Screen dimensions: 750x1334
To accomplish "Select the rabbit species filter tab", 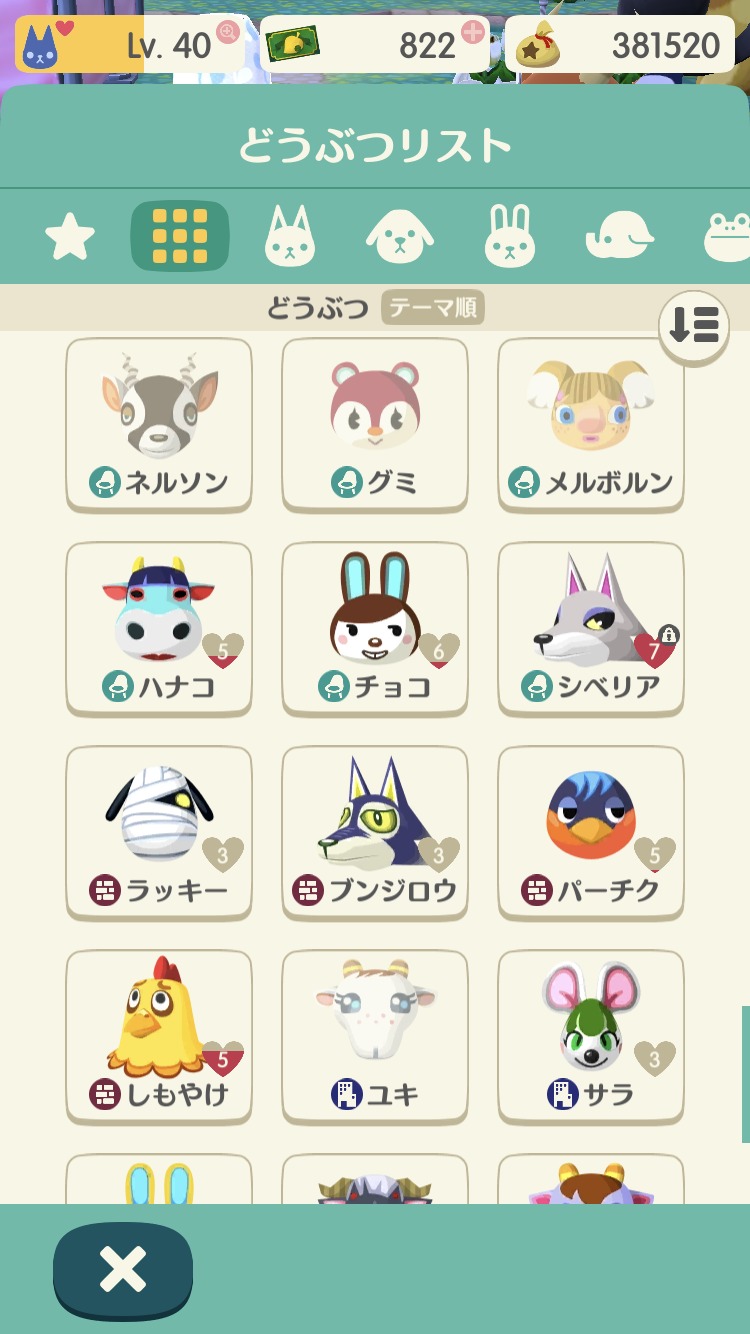I will [510, 238].
